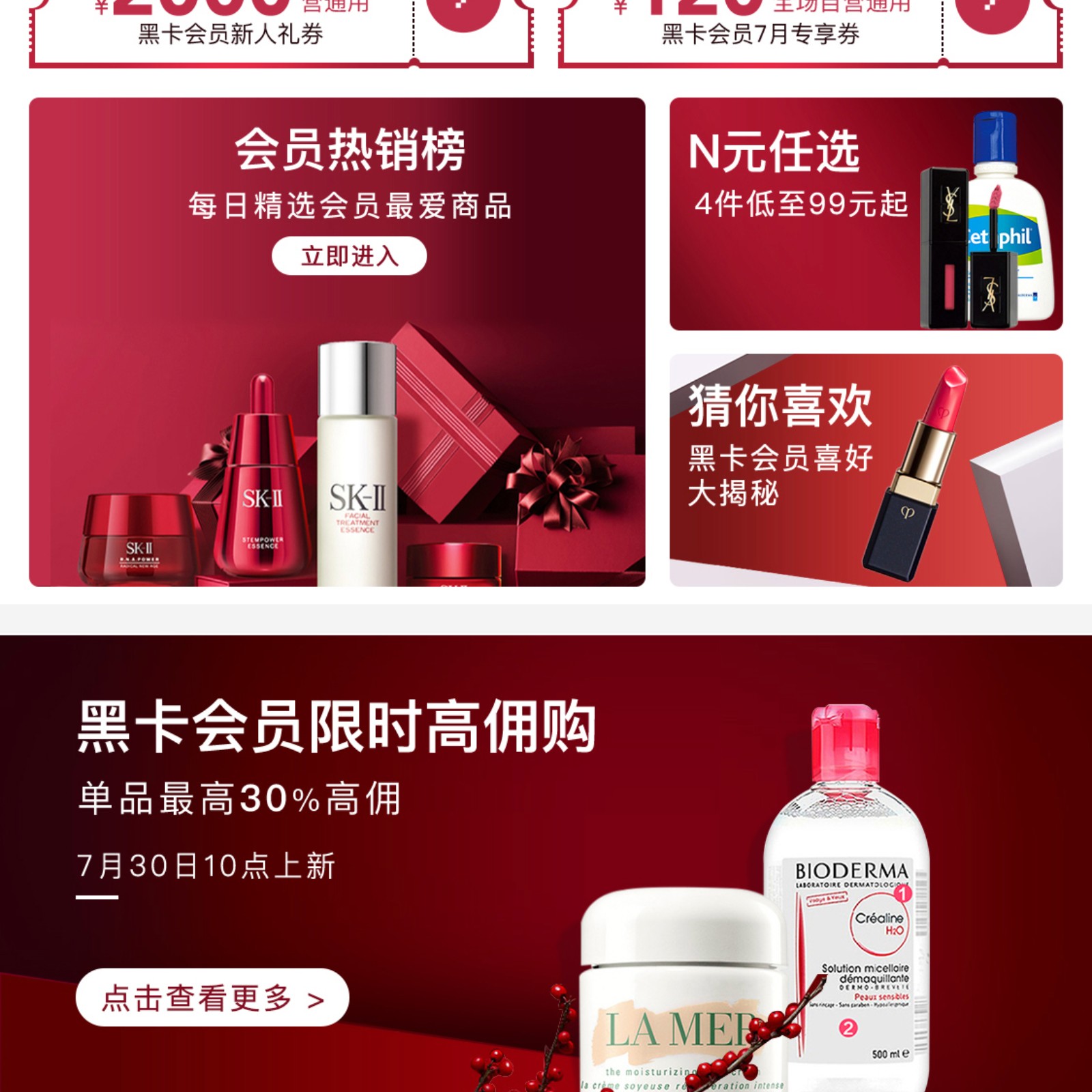Screen dimensions: 1092x1092
Task: Tap 点击查看更多 button
Action: pyautogui.click(x=212, y=997)
